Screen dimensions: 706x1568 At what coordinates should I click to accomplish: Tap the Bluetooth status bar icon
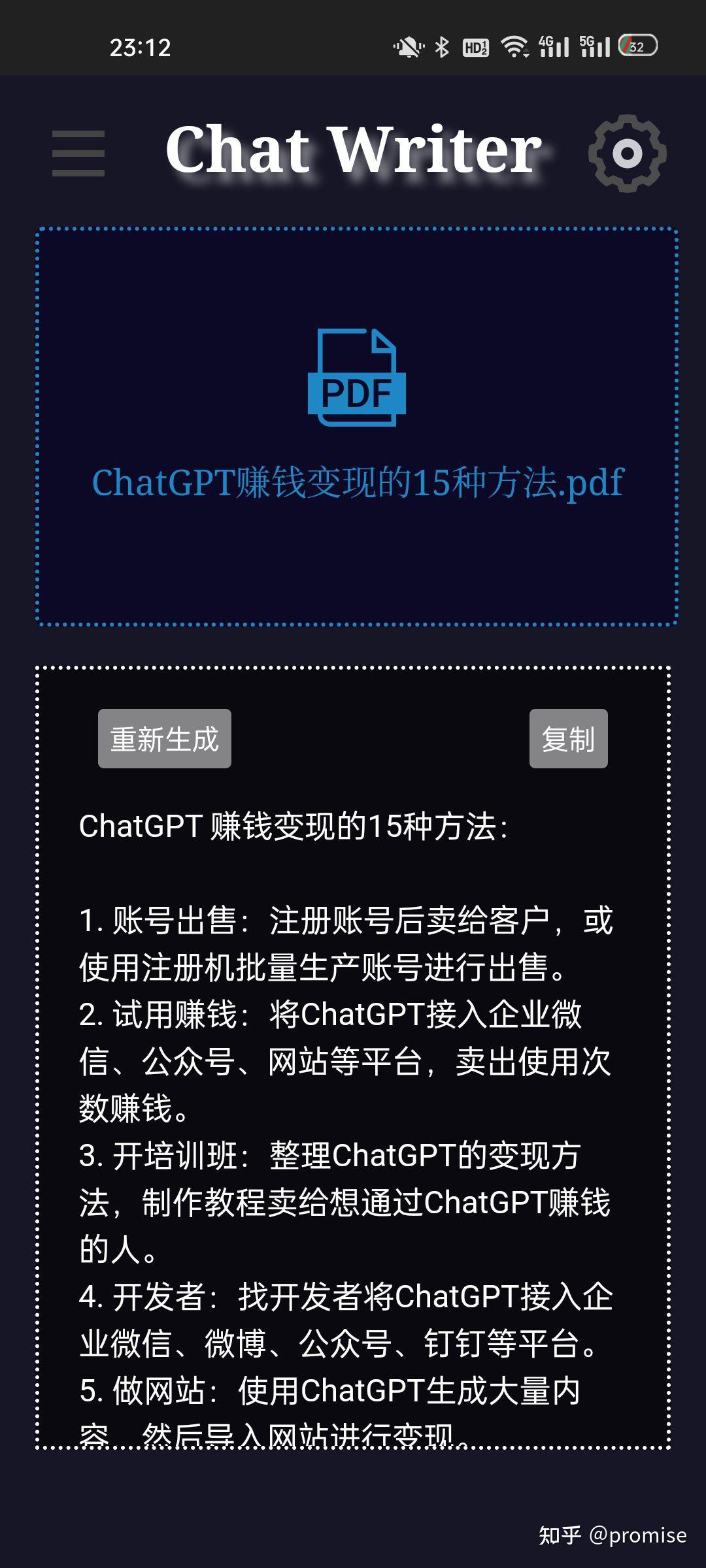(441, 46)
